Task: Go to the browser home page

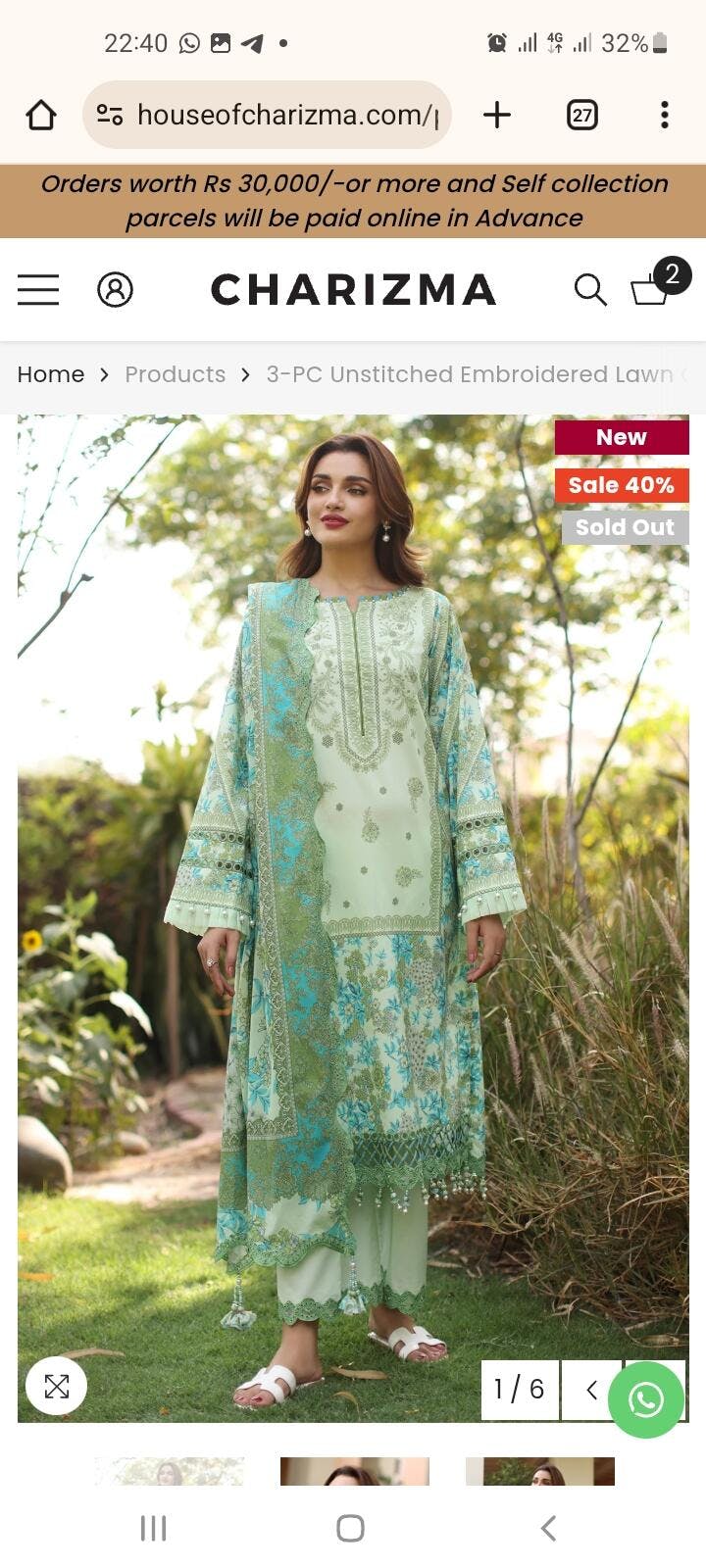Action: (x=41, y=115)
